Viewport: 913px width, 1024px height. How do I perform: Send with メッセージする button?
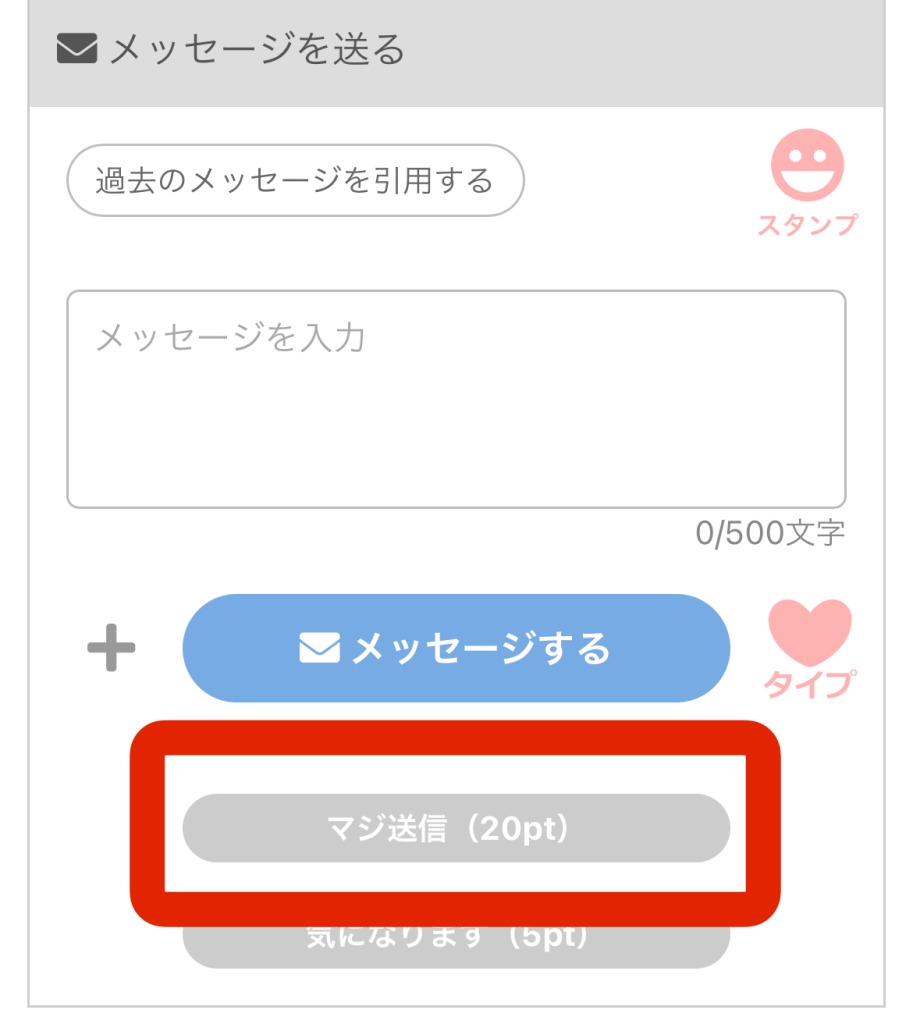(456, 649)
